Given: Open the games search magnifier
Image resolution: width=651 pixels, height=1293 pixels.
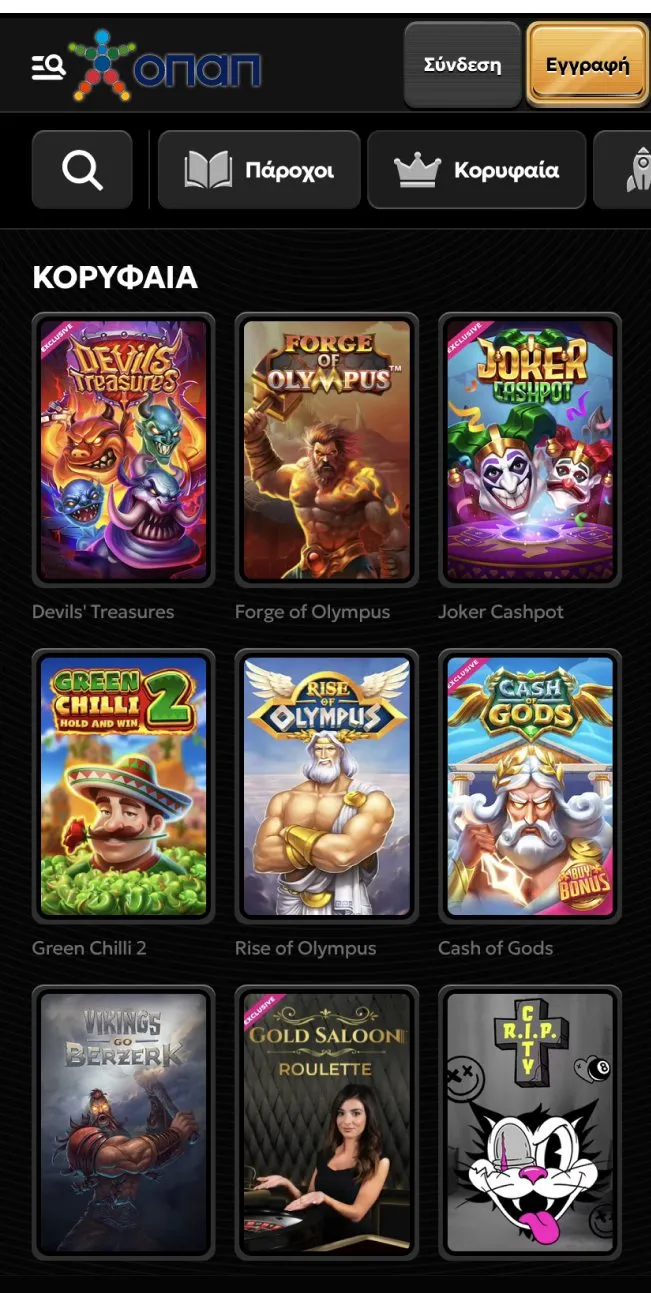Looking at the screenshot, I should pos(82,170).
